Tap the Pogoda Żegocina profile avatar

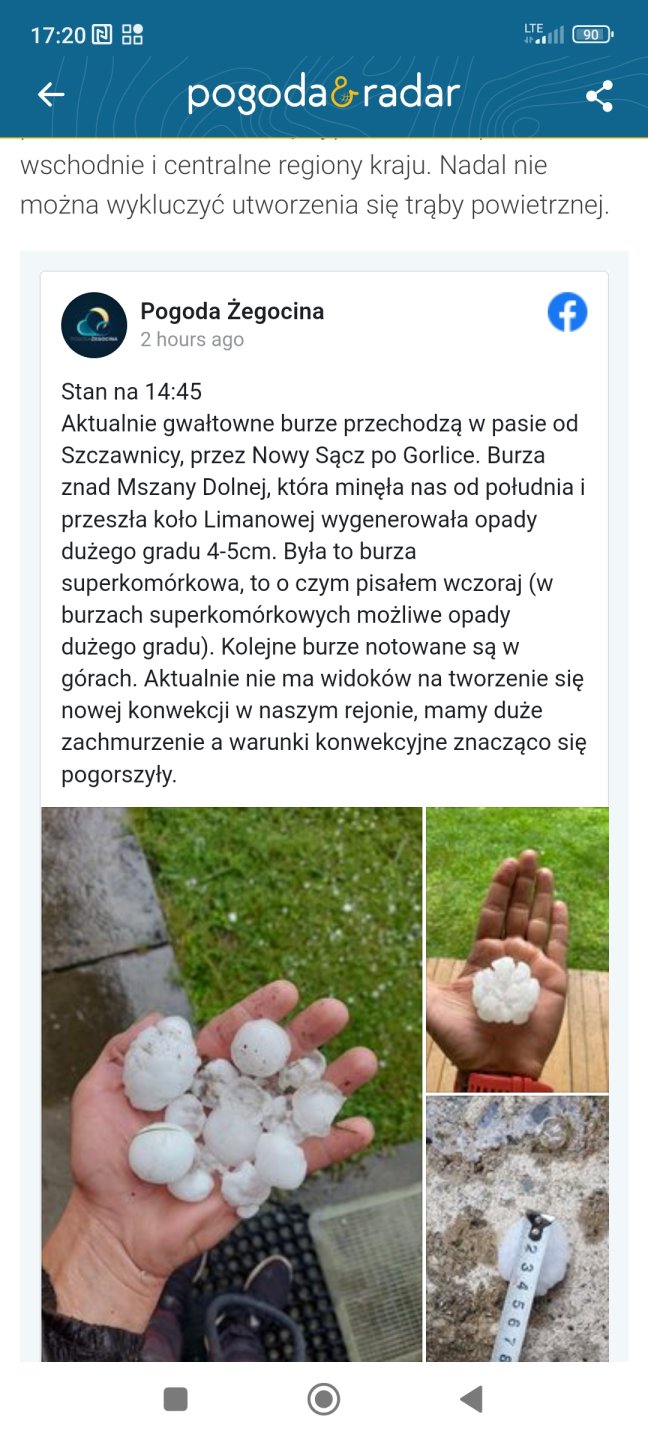click(94, 325)
